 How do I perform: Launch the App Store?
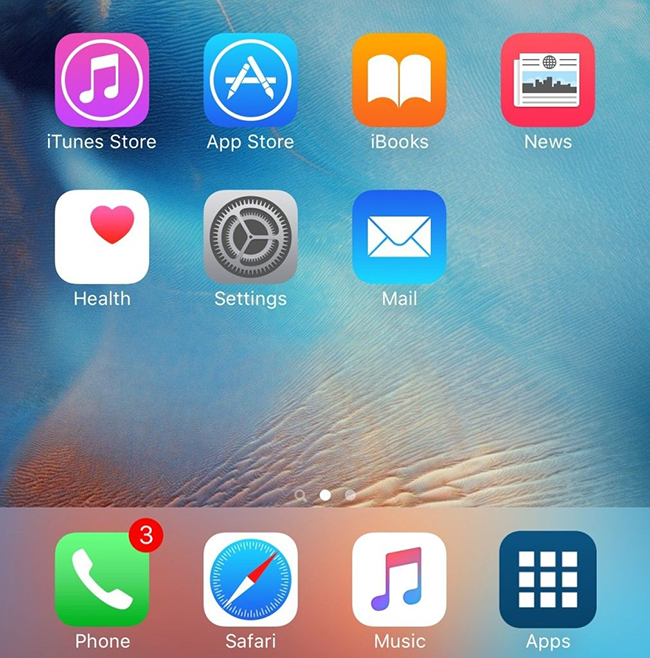tap(250, 80)
